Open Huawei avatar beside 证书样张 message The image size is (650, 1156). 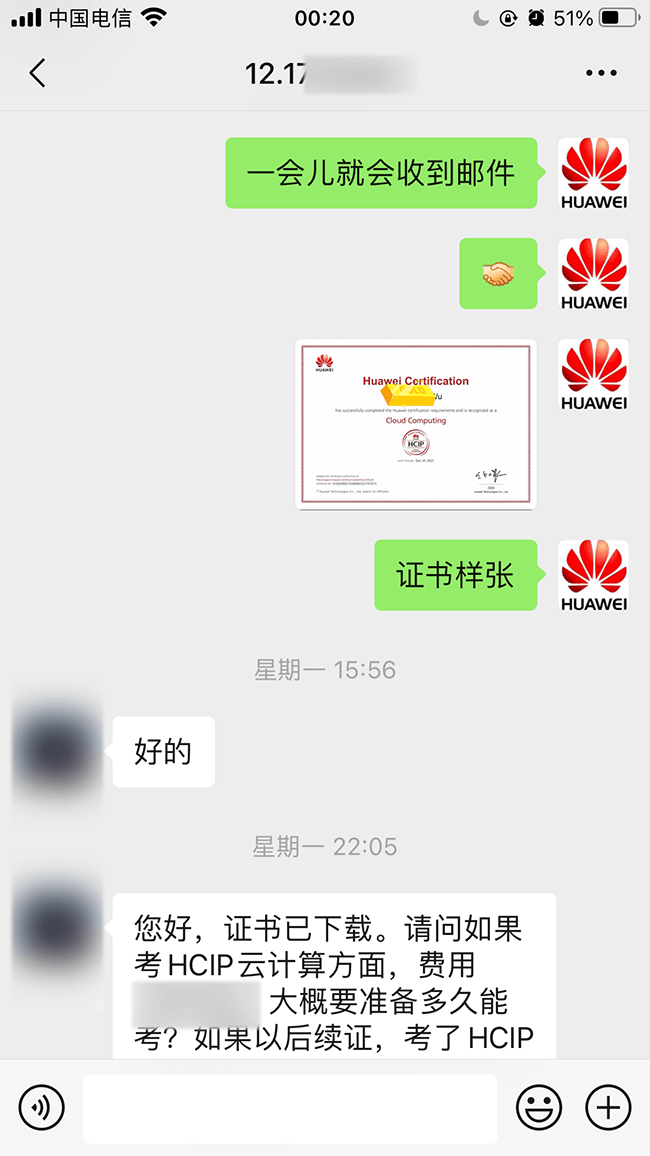594,575
